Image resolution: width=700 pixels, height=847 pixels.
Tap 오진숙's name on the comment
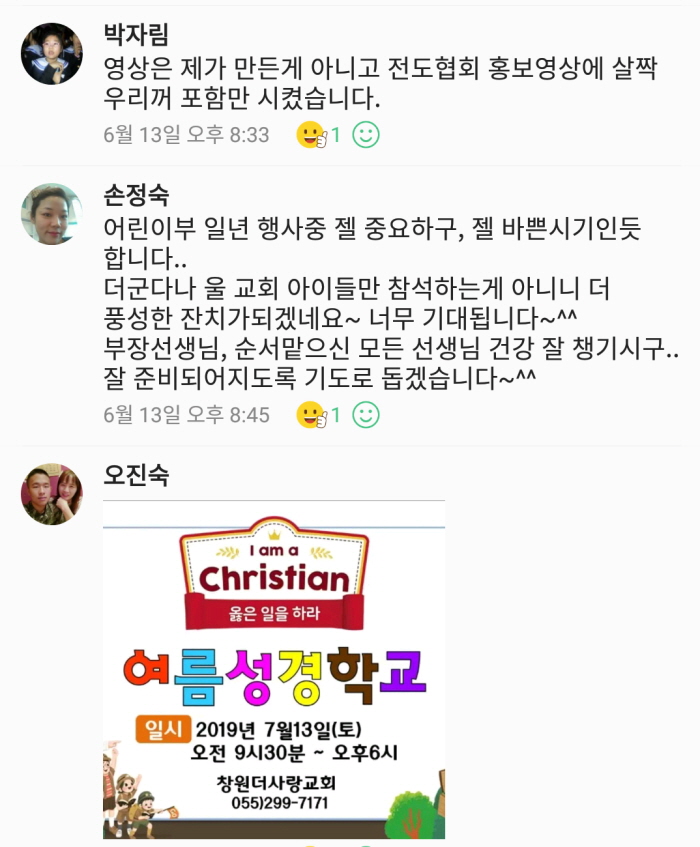(136, 474)
